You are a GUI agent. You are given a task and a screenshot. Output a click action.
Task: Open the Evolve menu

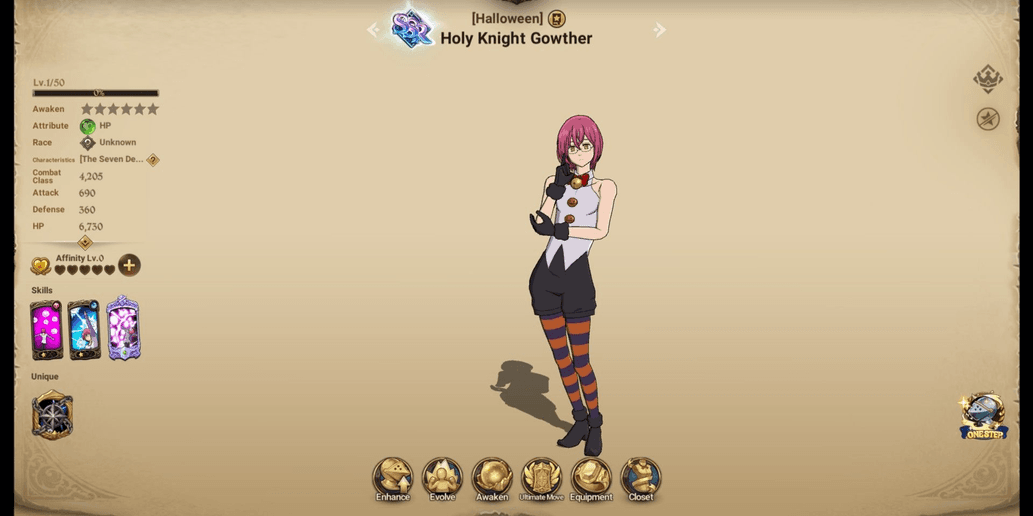[442, 477]
